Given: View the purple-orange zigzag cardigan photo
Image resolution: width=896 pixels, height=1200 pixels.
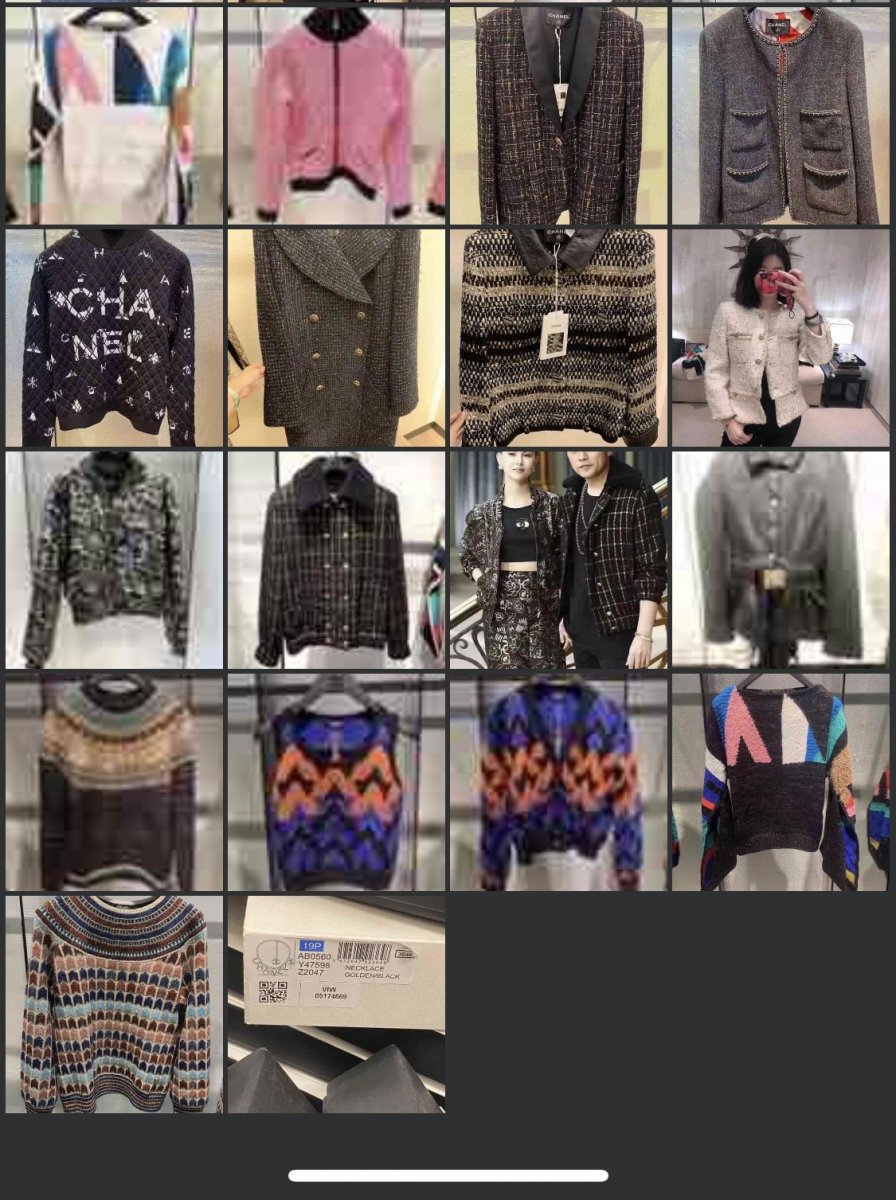Looking at the screenshot, I should tap(558, 782).
